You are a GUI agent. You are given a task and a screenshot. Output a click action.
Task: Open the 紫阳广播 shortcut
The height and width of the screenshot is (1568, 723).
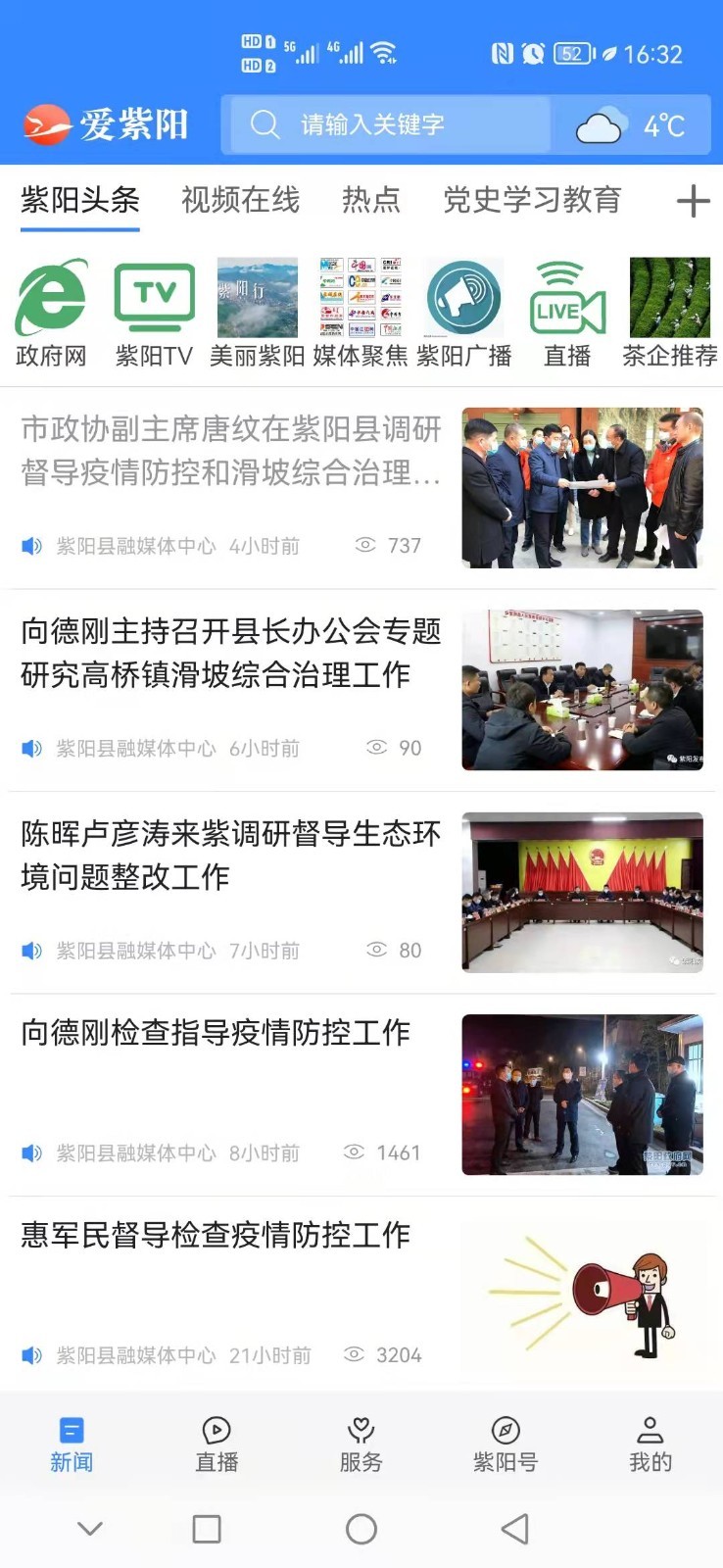pos(463,314)
